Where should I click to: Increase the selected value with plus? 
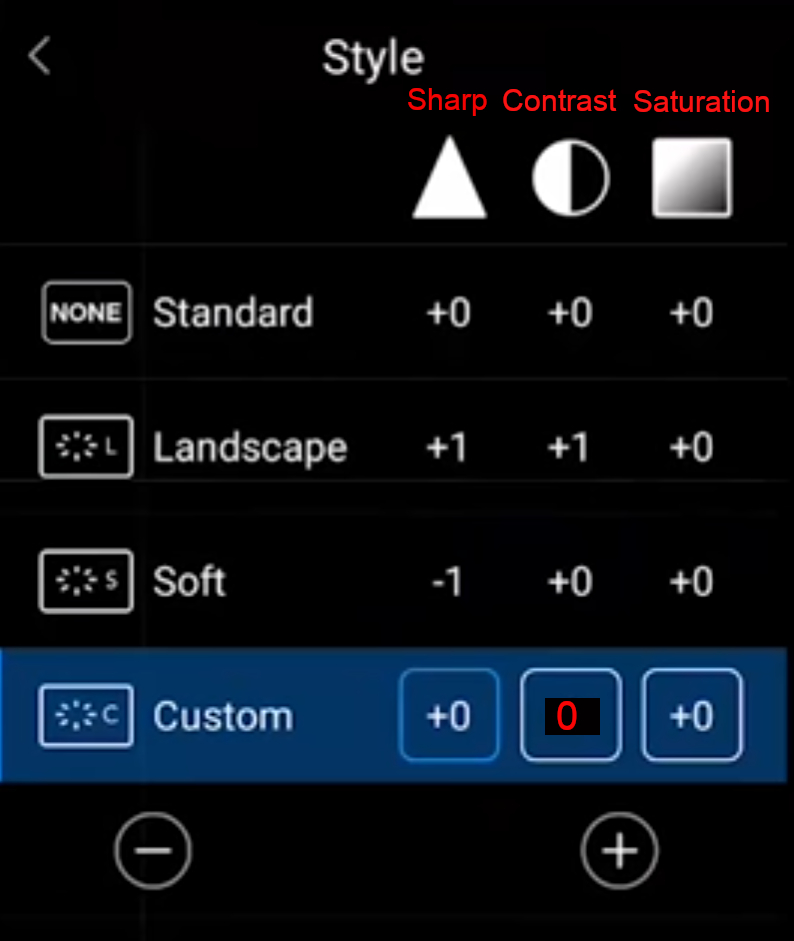[619, 851]
